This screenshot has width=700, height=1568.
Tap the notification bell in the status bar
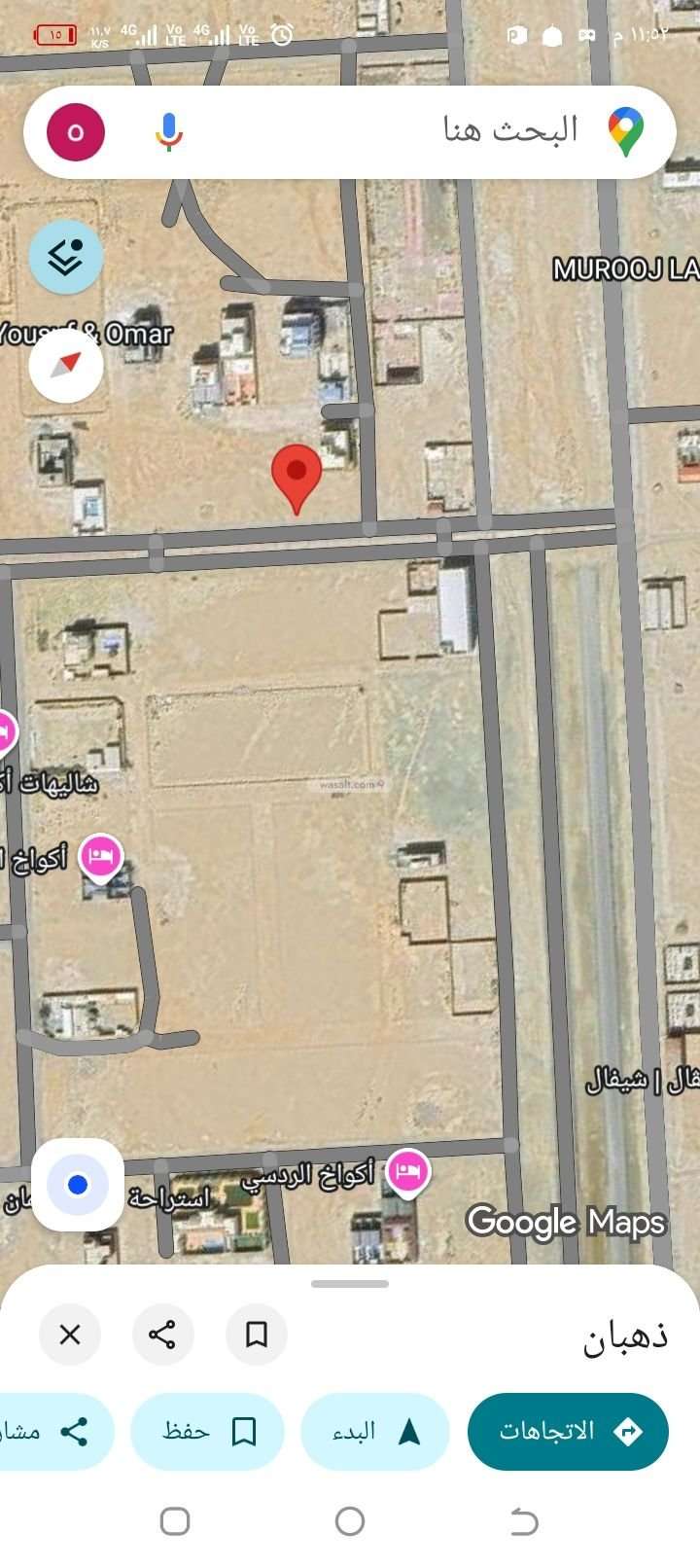(x=551, y=34)
